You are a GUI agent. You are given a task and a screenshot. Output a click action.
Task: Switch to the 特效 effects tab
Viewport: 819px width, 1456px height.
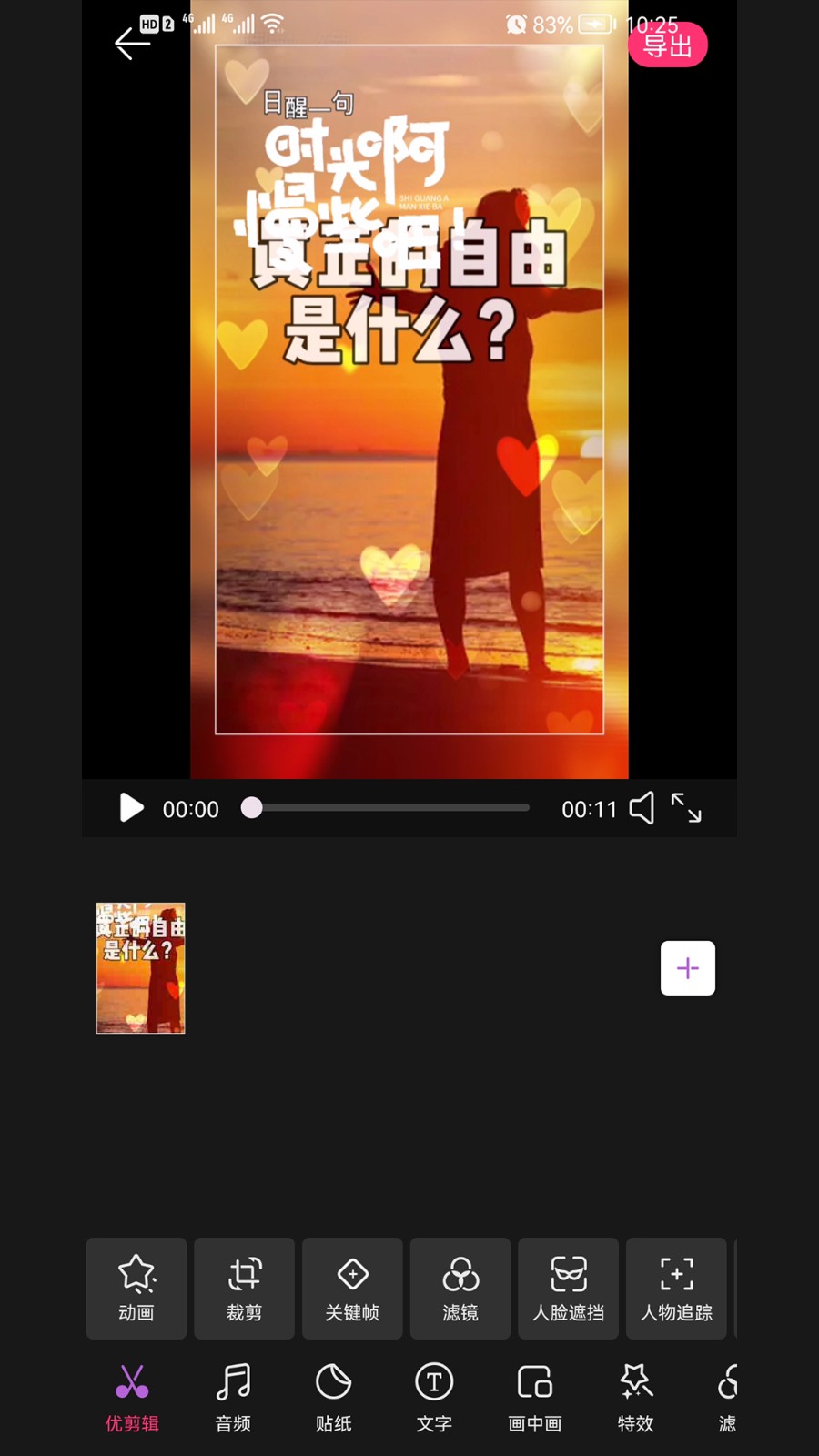pyautogui.click(x=635, y=1399)
